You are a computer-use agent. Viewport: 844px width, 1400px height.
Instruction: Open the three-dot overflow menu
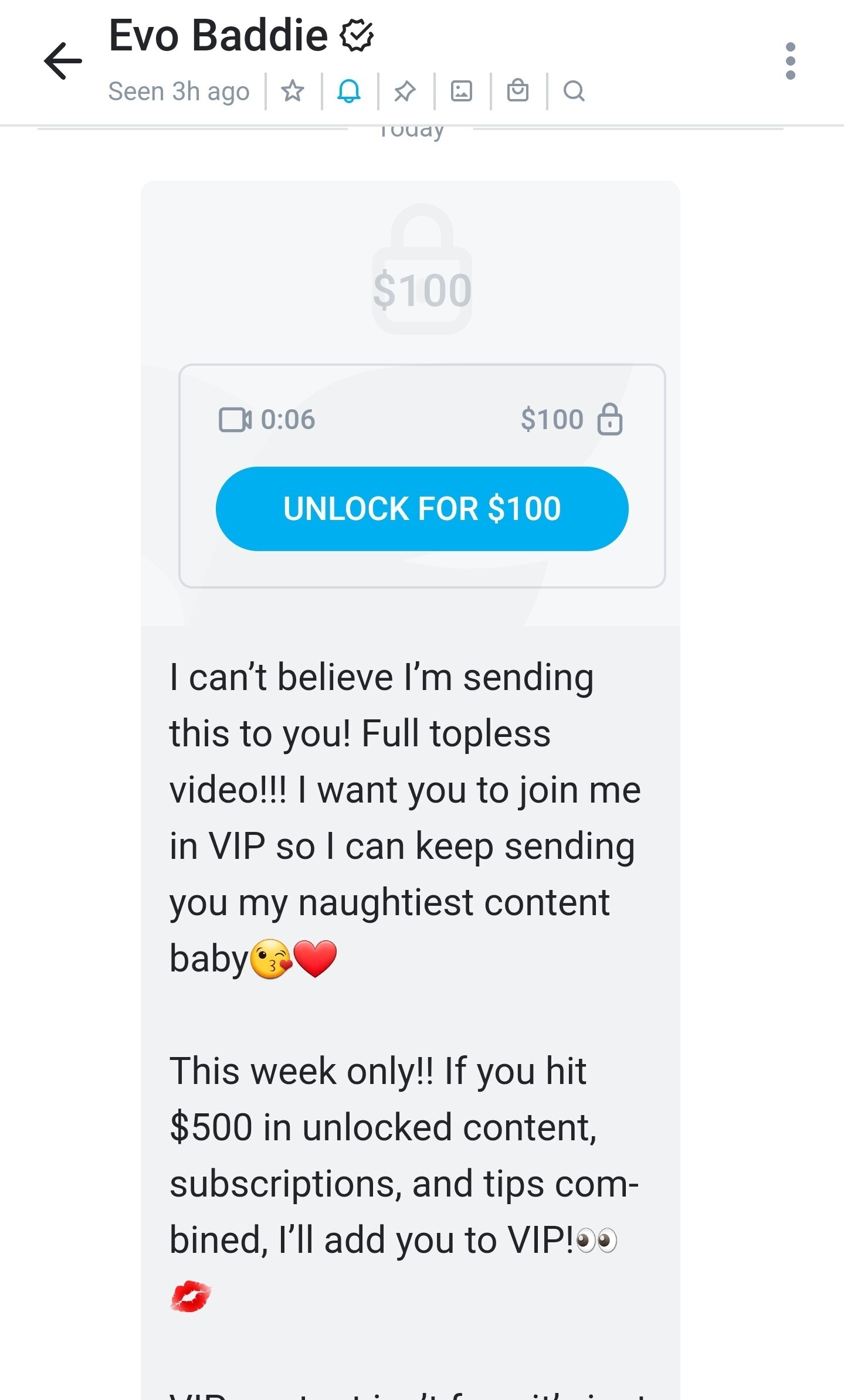(x=790, y=60)
